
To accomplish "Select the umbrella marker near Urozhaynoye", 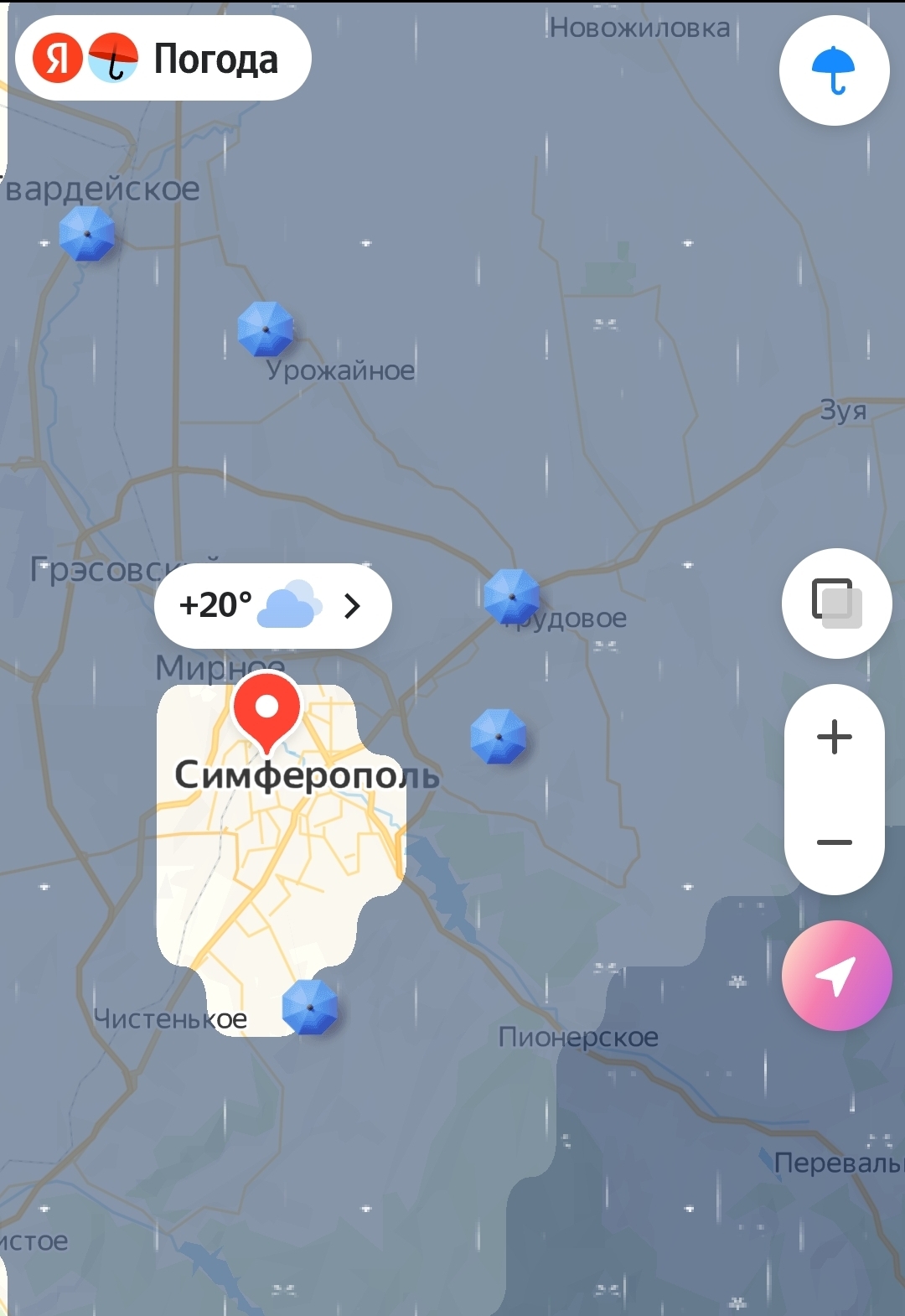I will click(x=266, y=329).
